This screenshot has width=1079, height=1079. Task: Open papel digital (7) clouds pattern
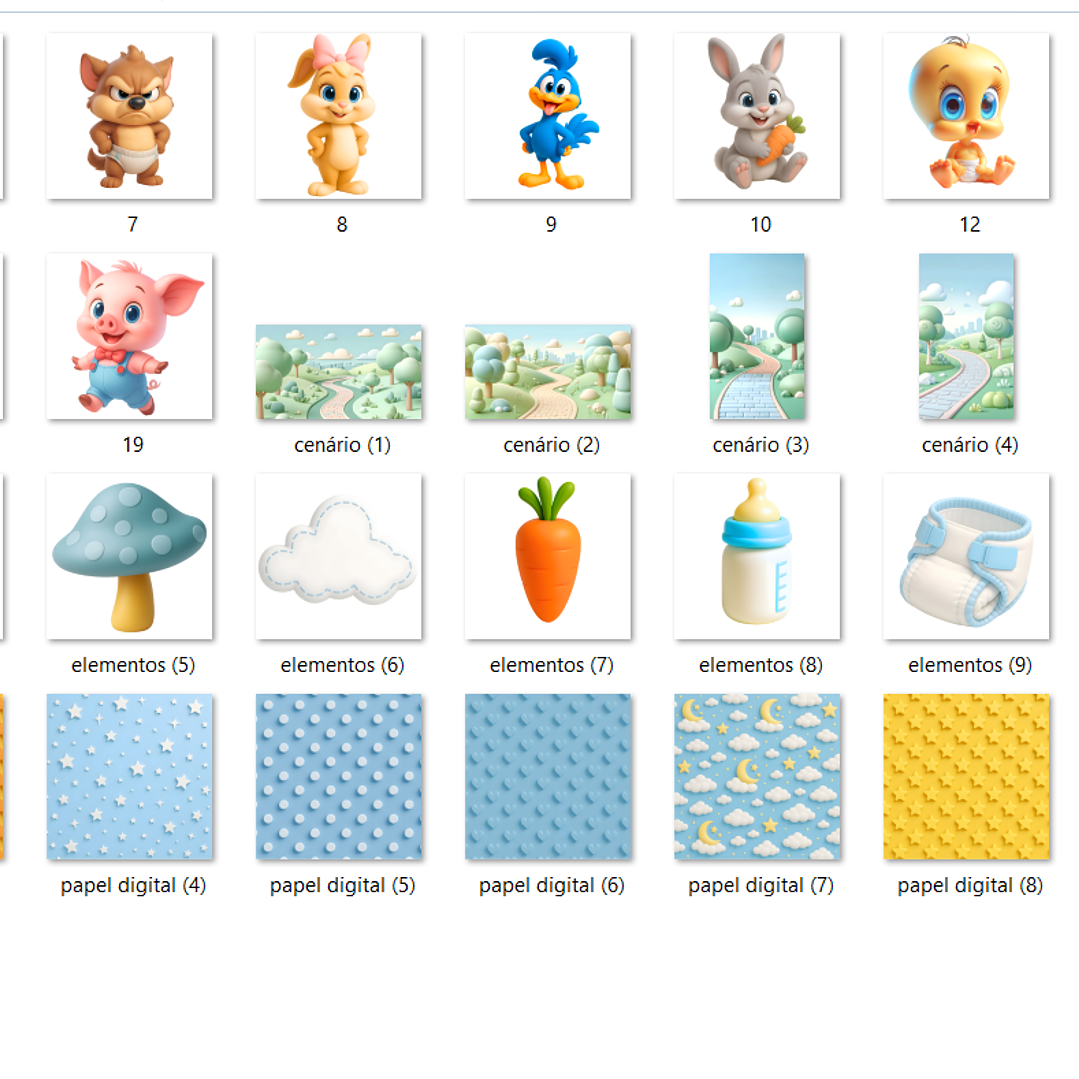point(757,777)
